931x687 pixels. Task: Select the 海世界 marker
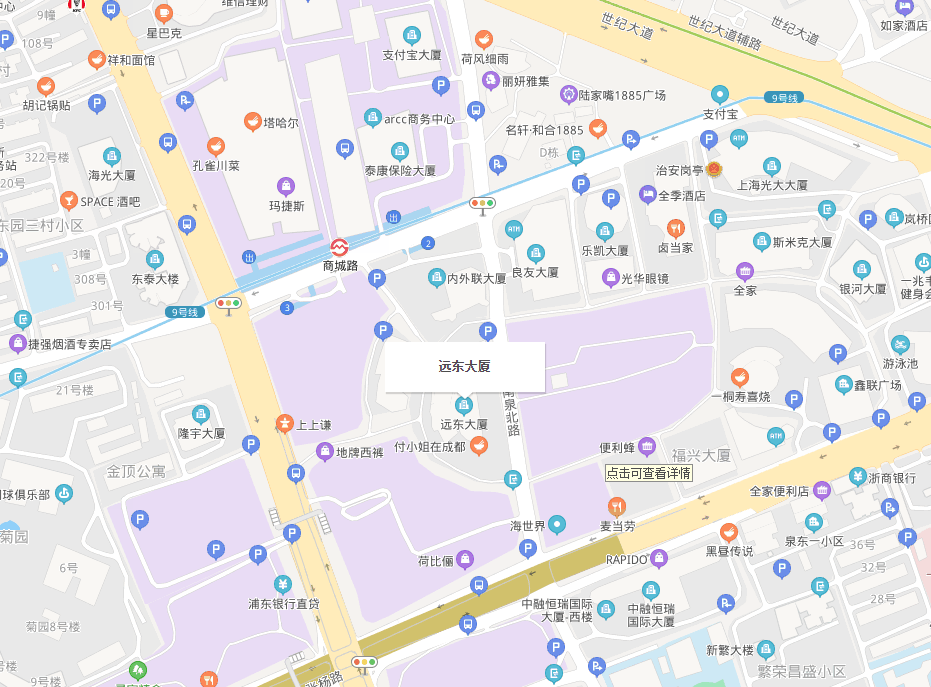coord(557,525)
